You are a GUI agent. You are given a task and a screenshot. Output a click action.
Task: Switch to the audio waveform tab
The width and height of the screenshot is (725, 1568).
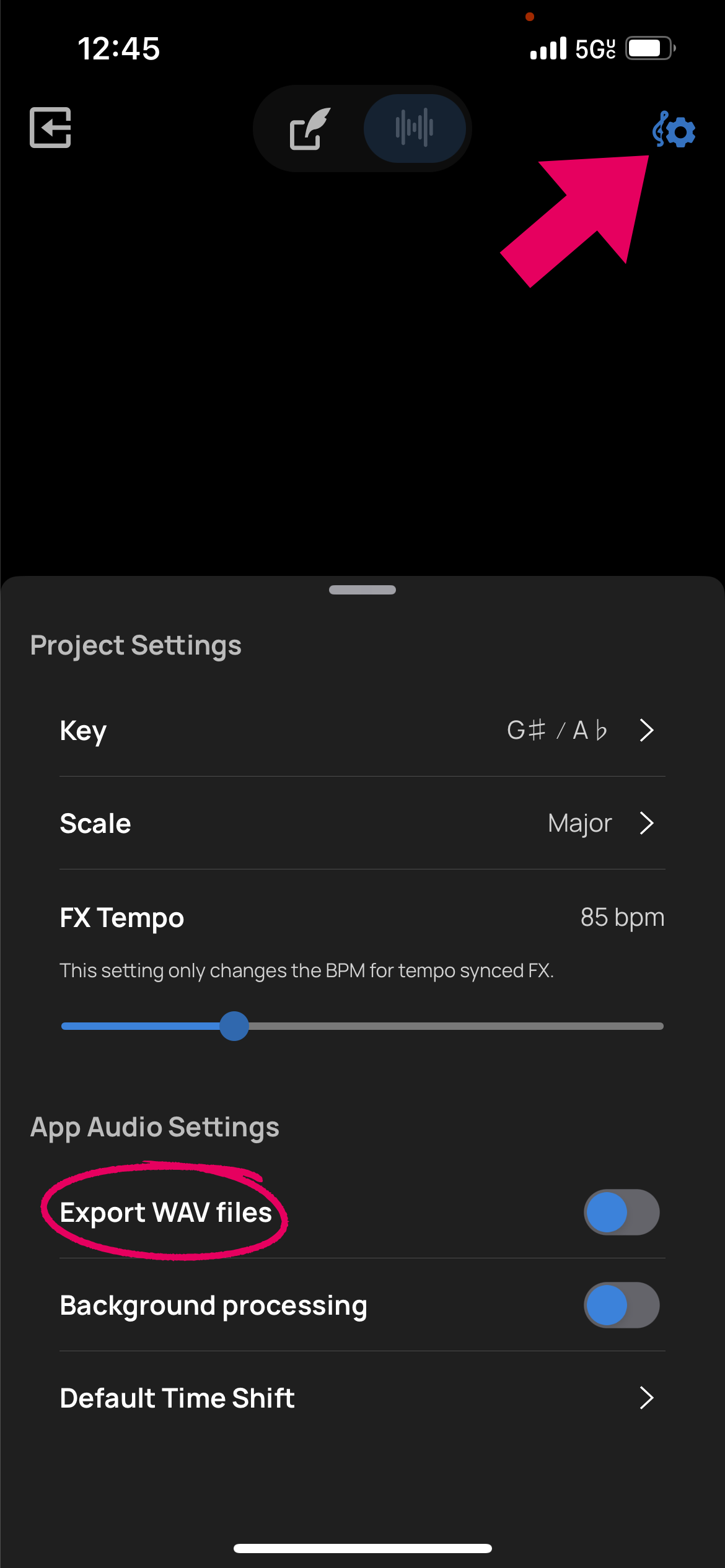(x=415, y=128)
